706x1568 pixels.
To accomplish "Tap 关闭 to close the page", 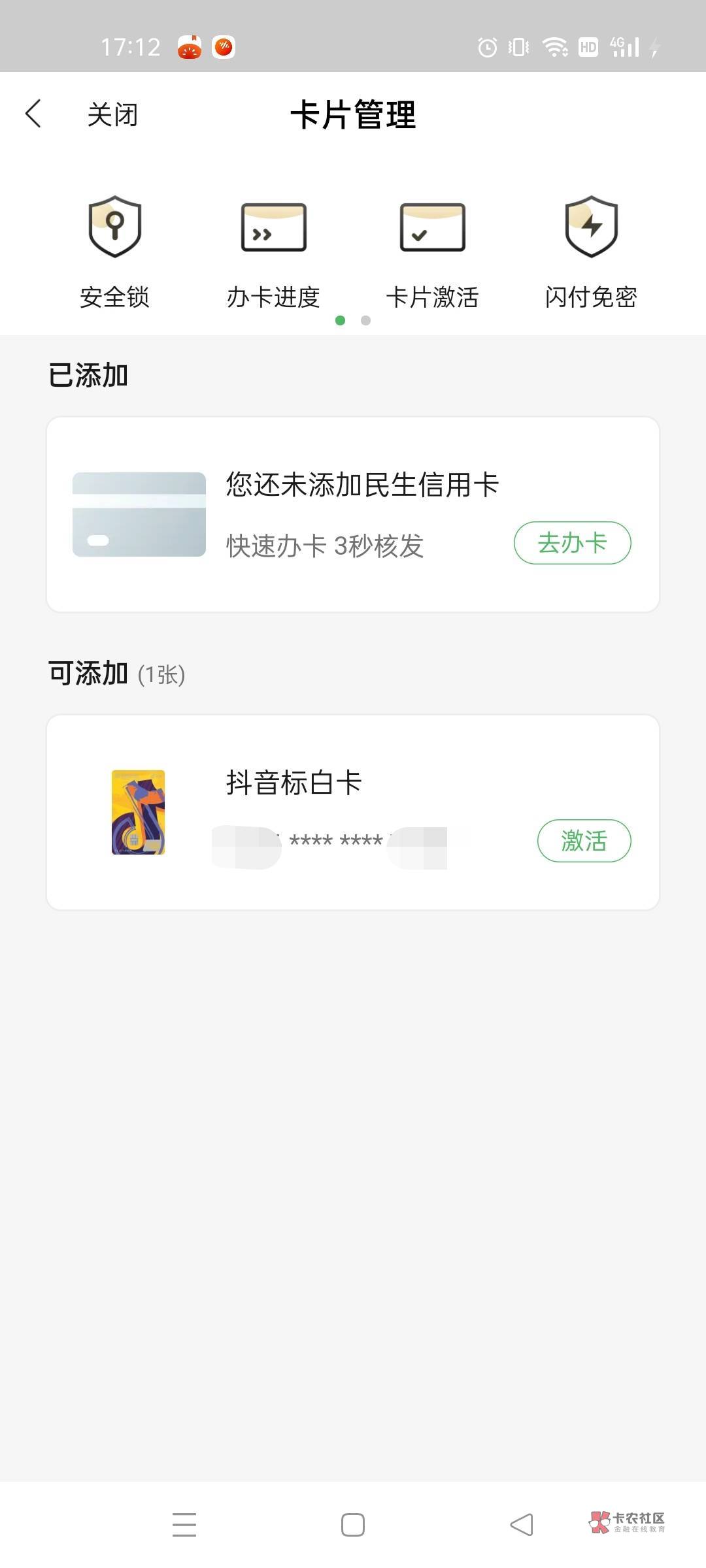I will (112, 115).
